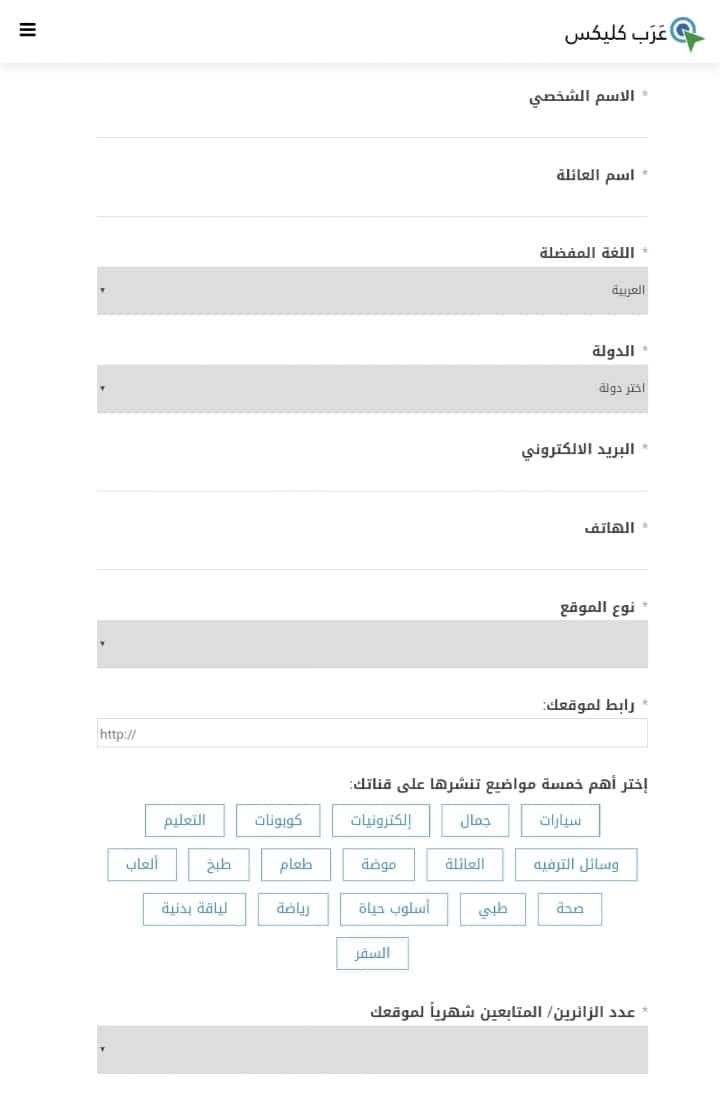Open the hamburger navigation menu

(x=27, y=30)
